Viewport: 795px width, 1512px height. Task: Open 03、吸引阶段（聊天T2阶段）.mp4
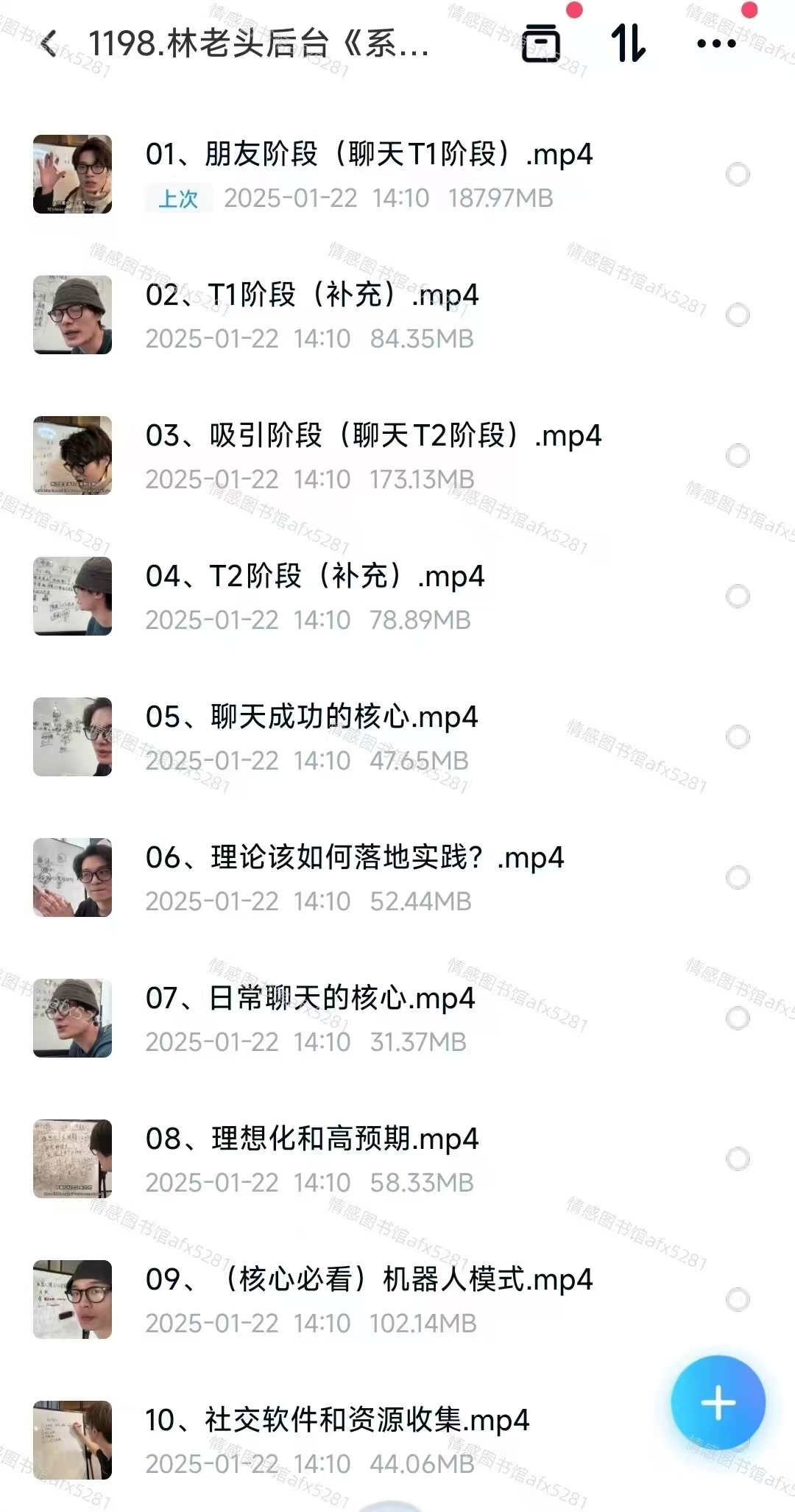coord(373,437)
